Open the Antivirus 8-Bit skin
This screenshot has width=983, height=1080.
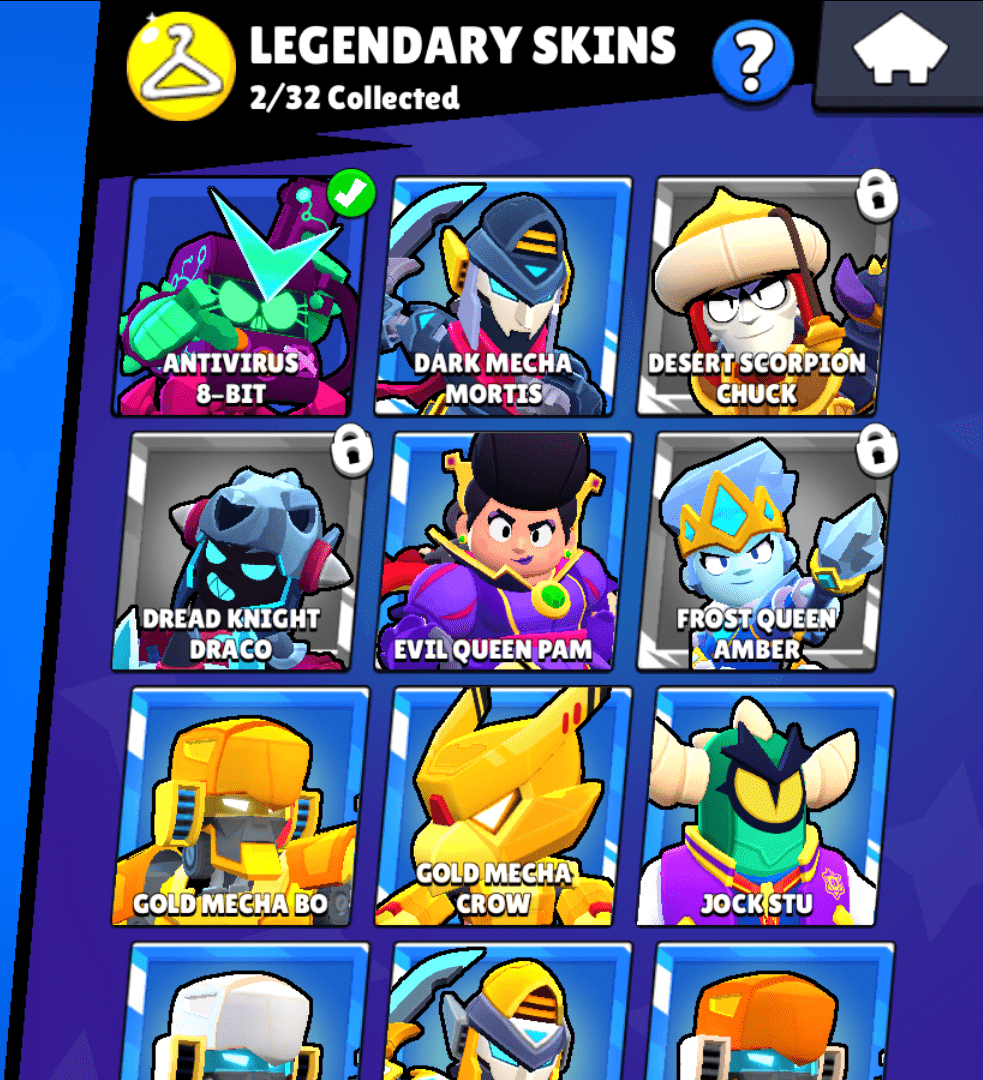click(242, 296)
